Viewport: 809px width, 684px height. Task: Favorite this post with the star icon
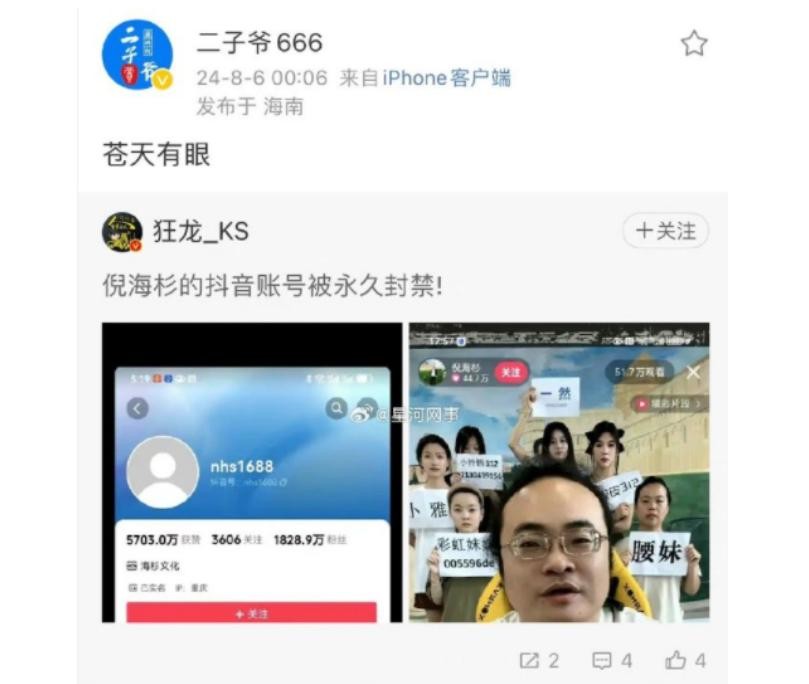[694, 43]
